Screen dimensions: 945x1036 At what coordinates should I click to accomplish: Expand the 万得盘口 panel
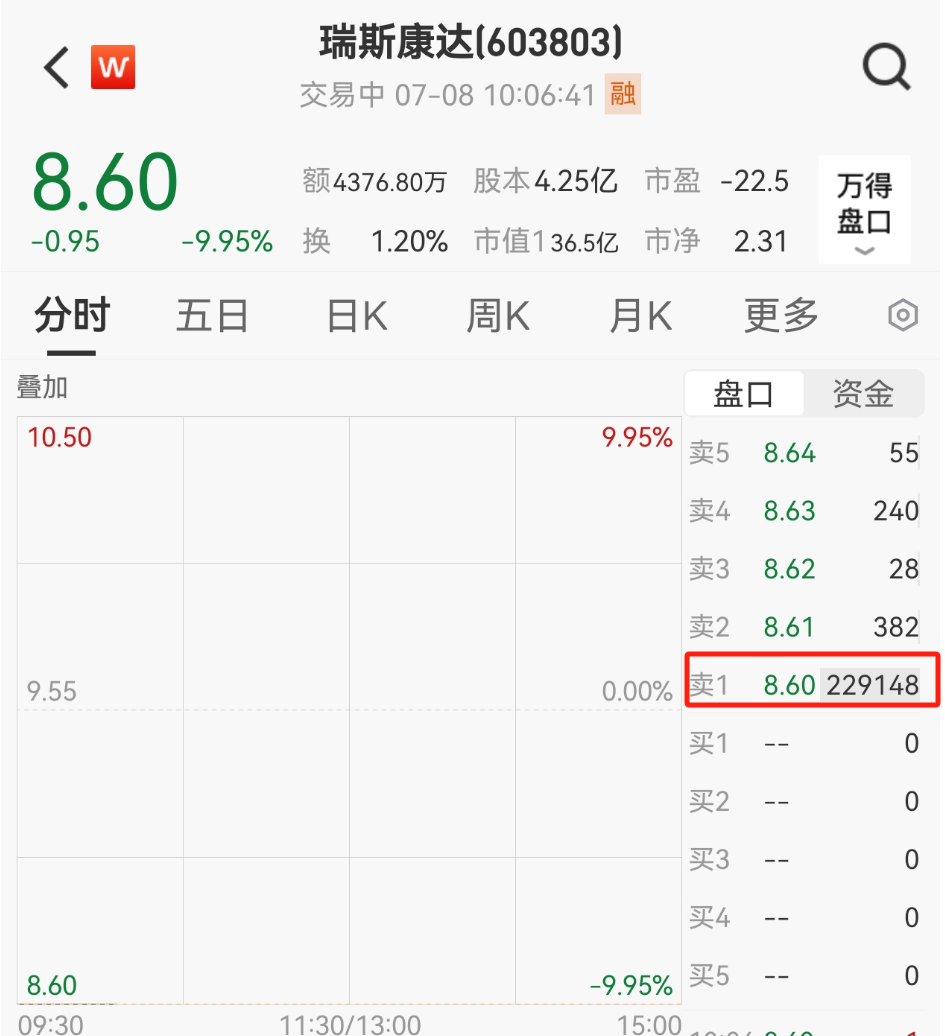[x=864, y=210]
